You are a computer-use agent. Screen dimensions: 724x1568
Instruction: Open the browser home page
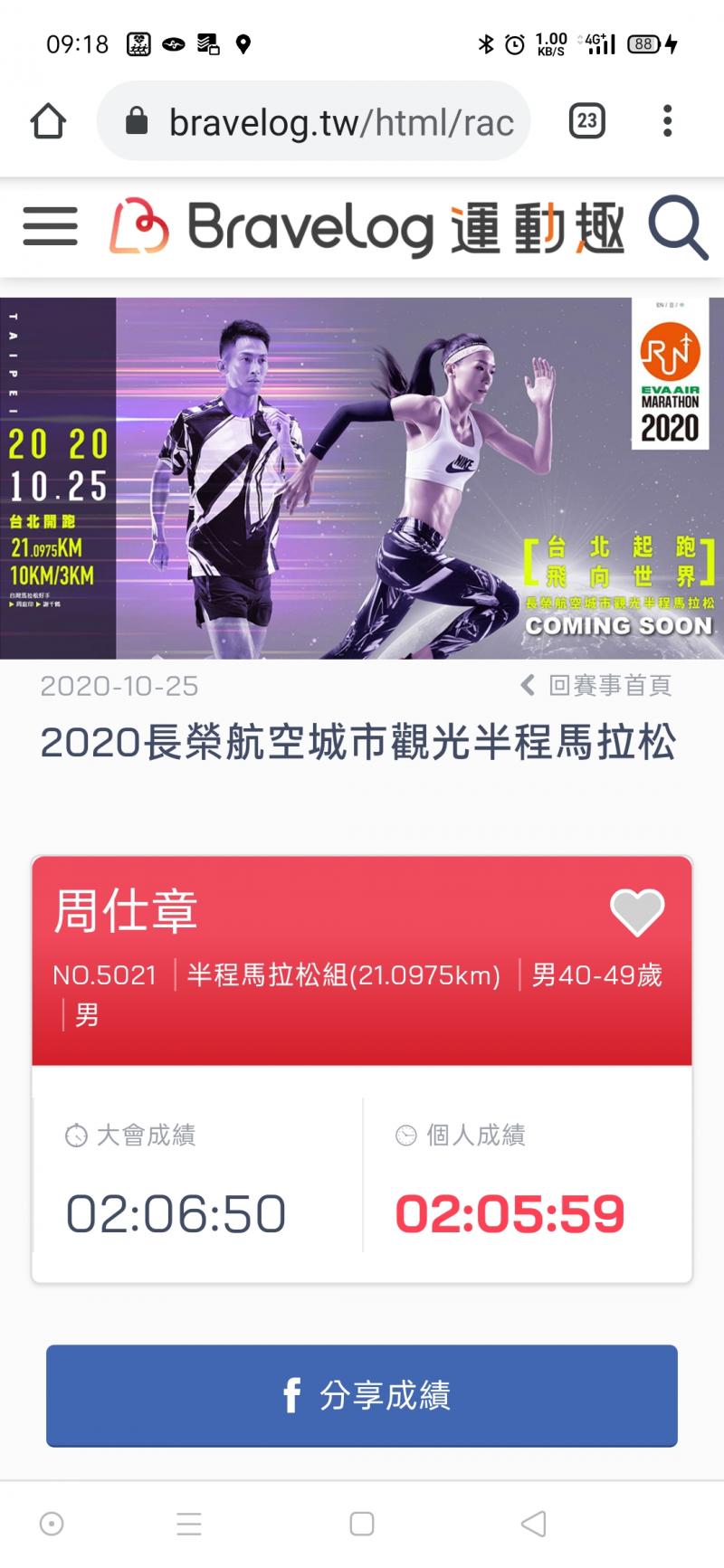click(x=49, y=121)
